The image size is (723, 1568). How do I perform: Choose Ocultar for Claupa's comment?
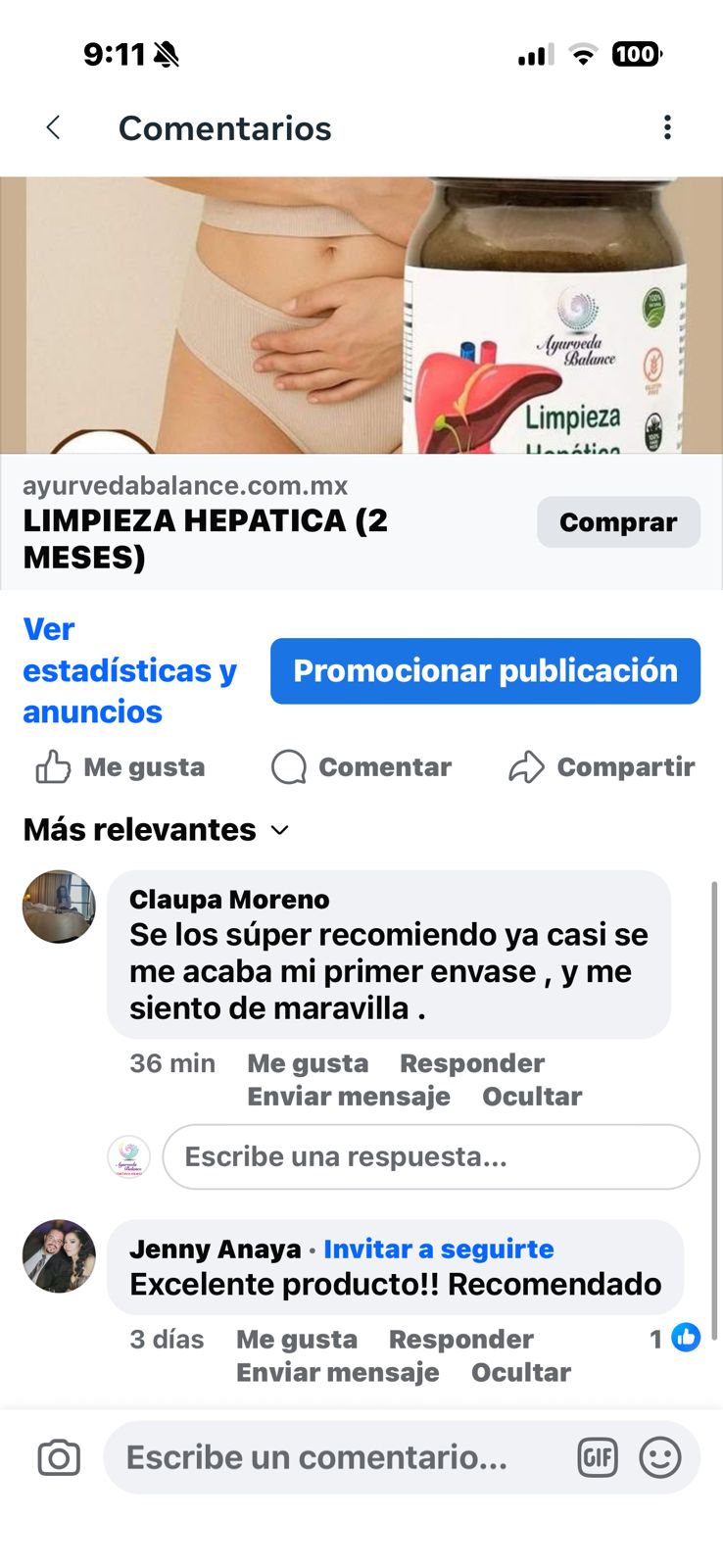[533, 1097]
